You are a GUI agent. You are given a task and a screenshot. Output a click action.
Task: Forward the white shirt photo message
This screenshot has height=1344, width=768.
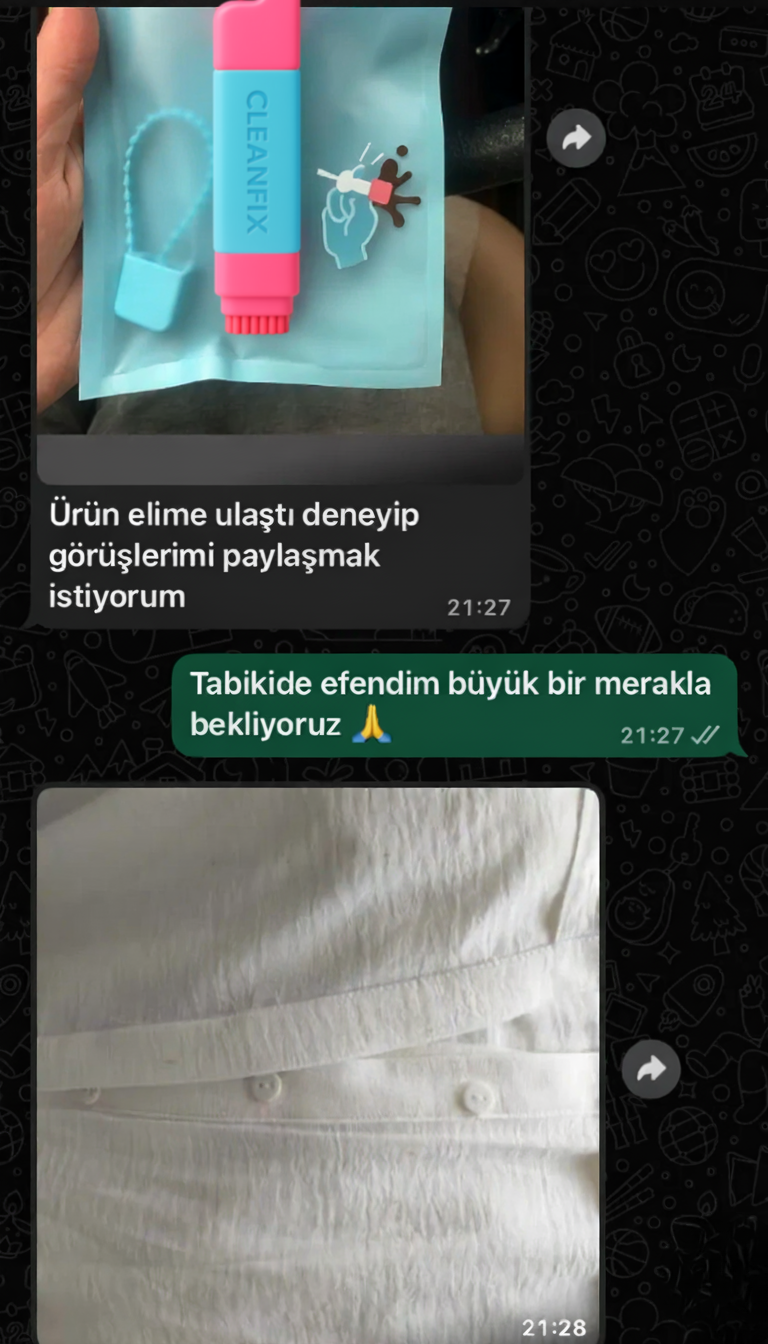651,1070
